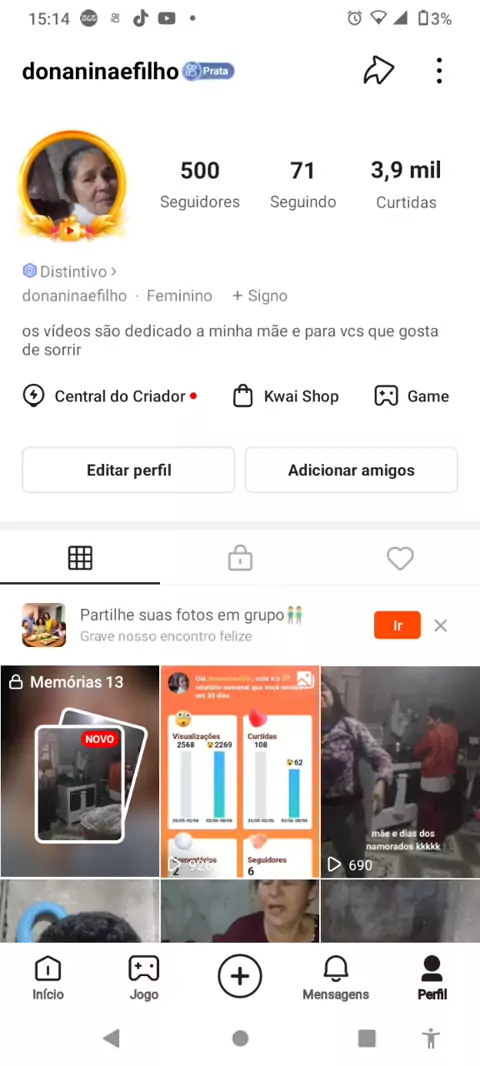480x1066 pixels.
Task: Switch to the private videos lock tab
Action: [240, 558]
